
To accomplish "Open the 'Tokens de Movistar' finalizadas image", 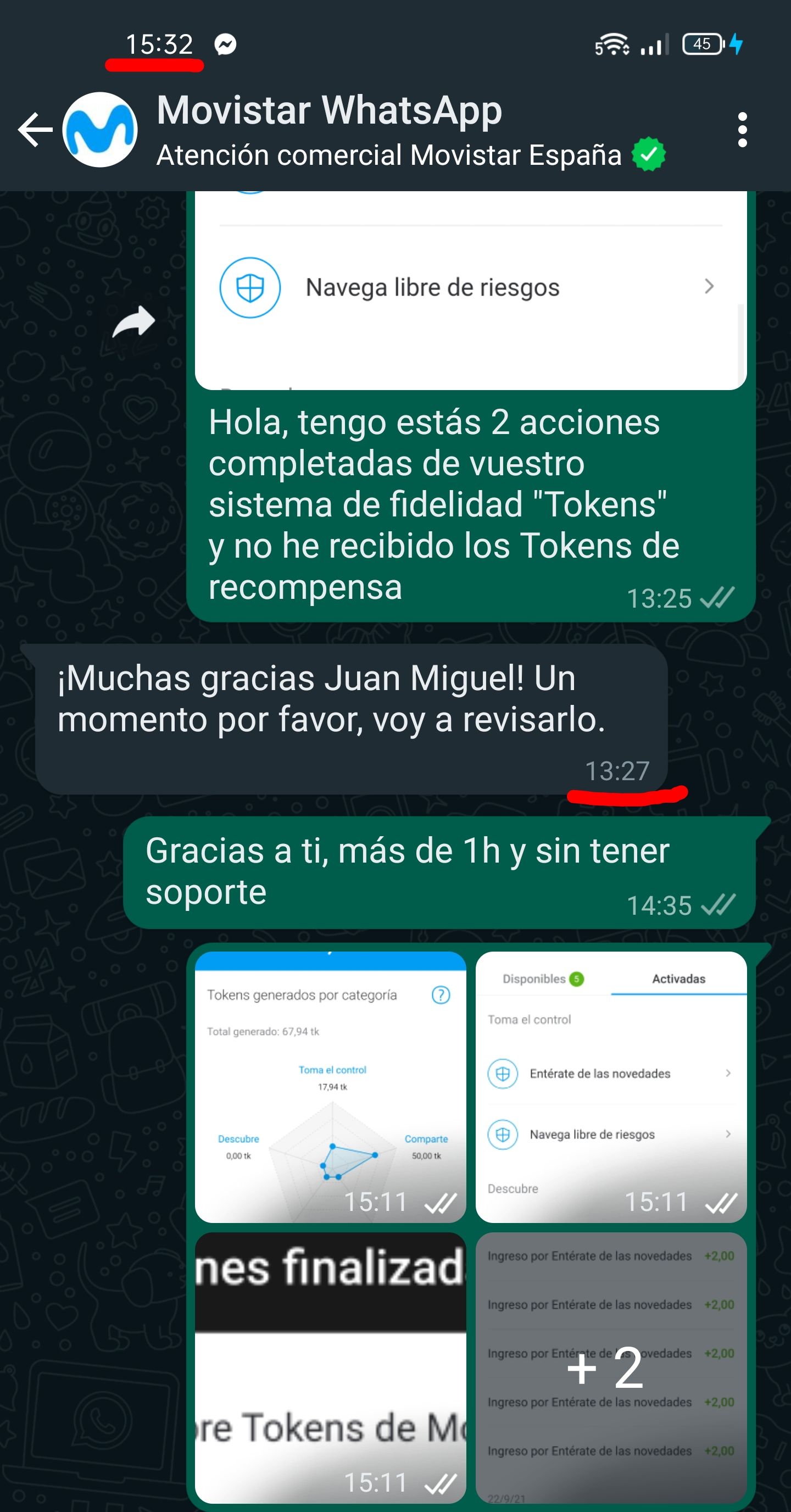I will [x=330, y=1368].
